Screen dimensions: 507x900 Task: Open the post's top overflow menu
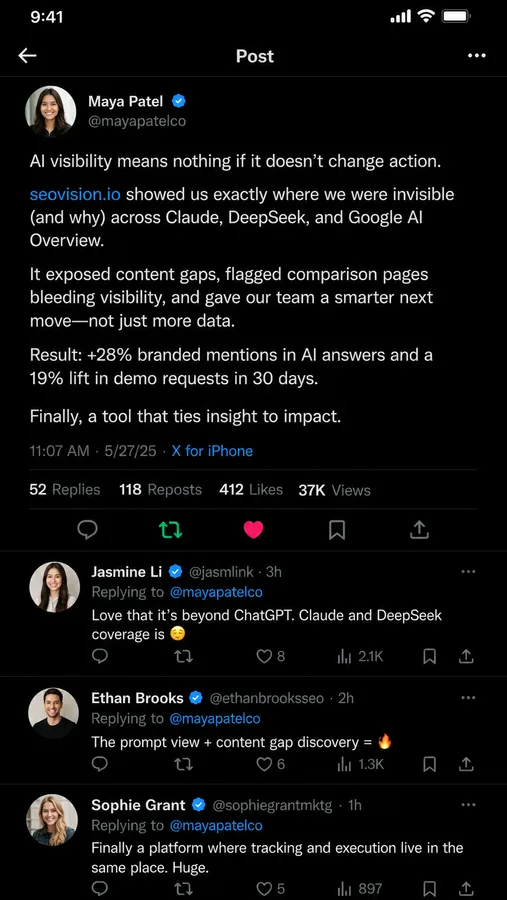pyautogui.click(x=477, y=56)
